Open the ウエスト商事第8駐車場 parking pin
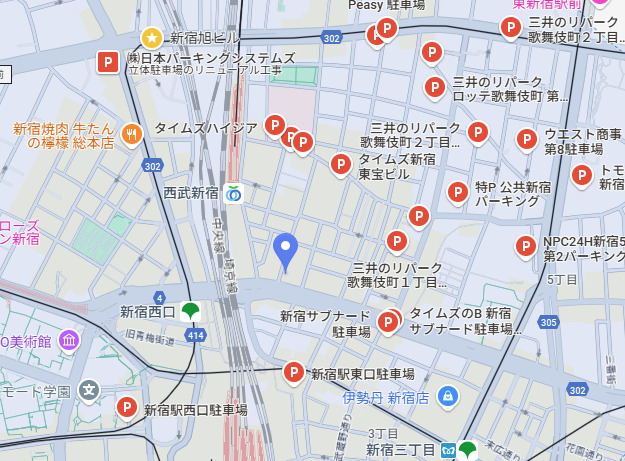Image resolution: width=625 pixels, height=461 pixels. coord(527,138)
